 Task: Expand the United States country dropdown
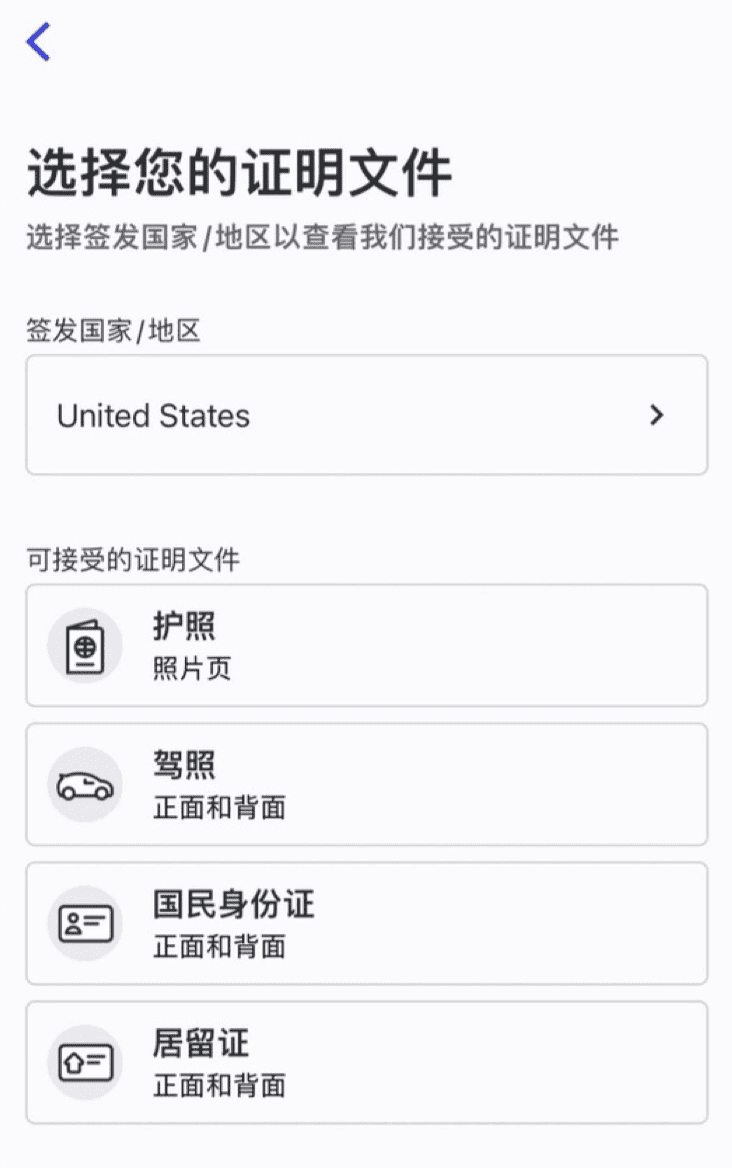(366, 415)
